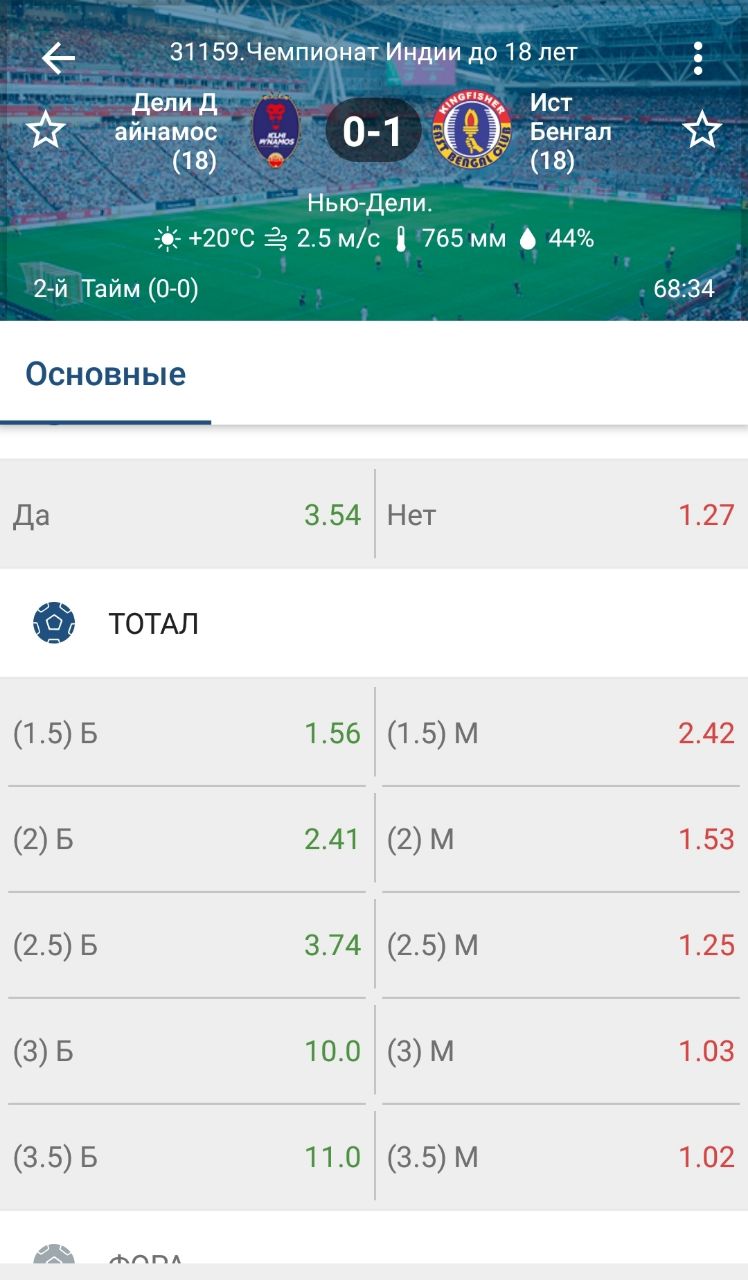748x1280 pixels.
Task: Go back using the arrow icon
Action: pos(58,58)
